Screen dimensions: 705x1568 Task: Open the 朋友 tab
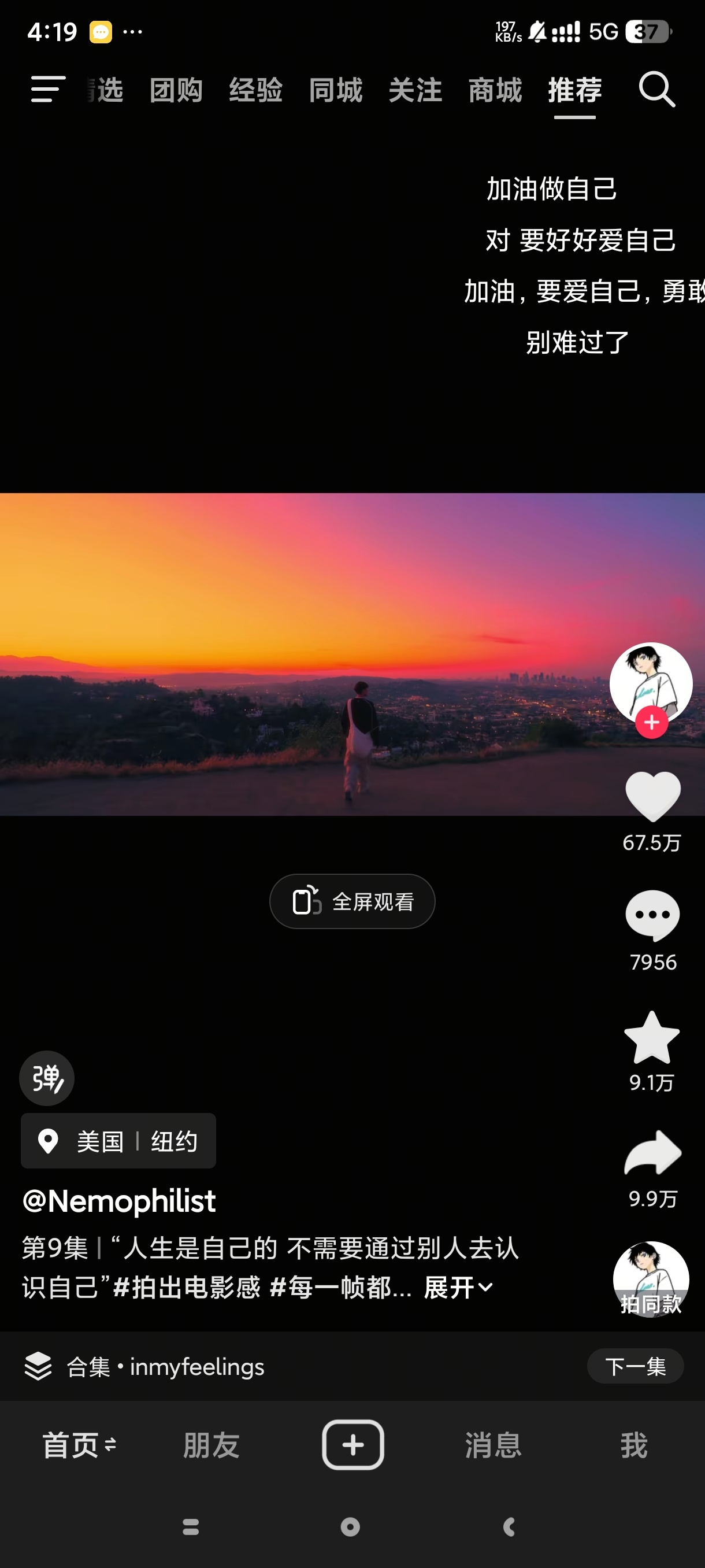pyautogui.click(x=211, y=1445)
